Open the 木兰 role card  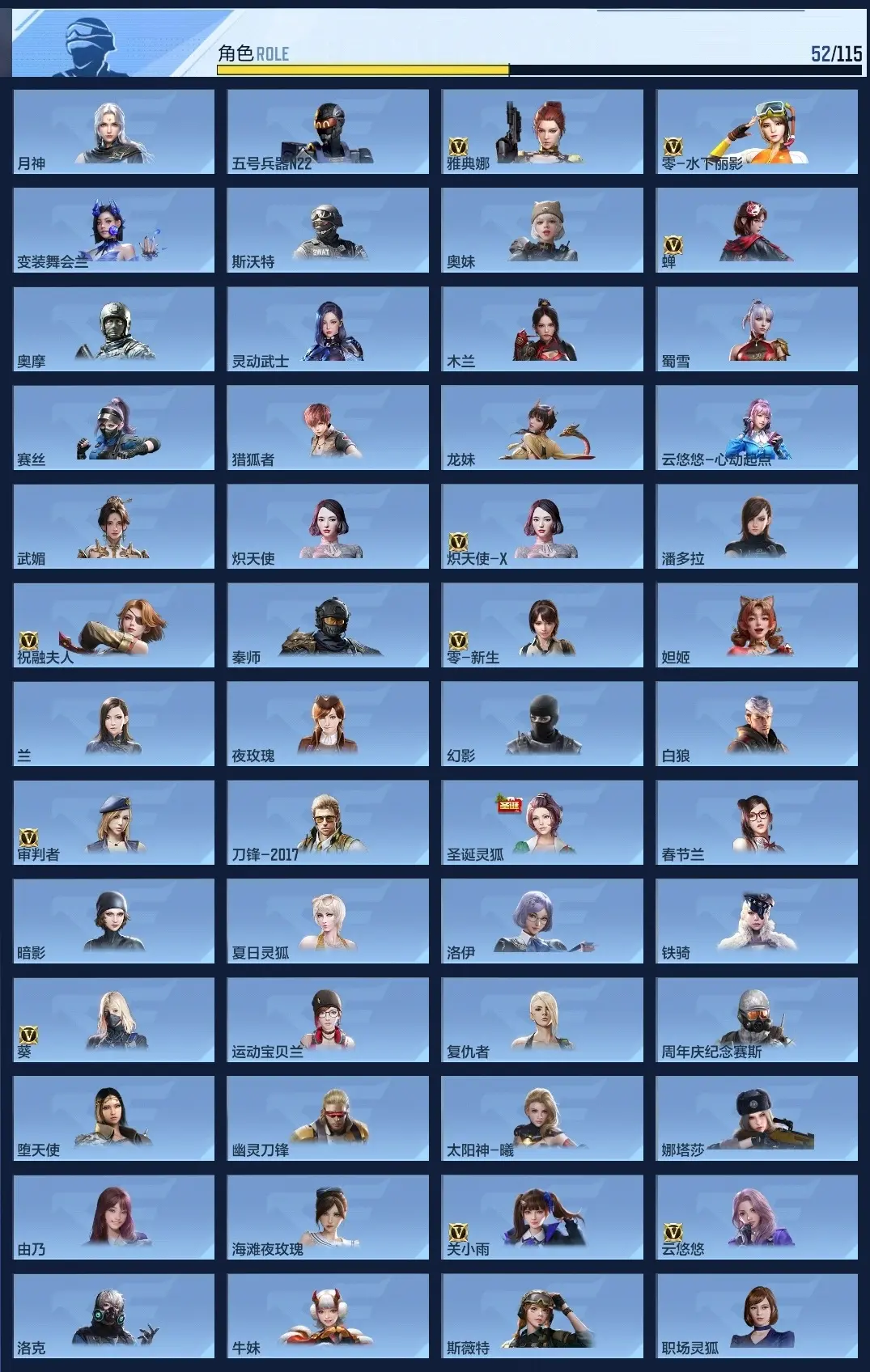click(541, 329)
